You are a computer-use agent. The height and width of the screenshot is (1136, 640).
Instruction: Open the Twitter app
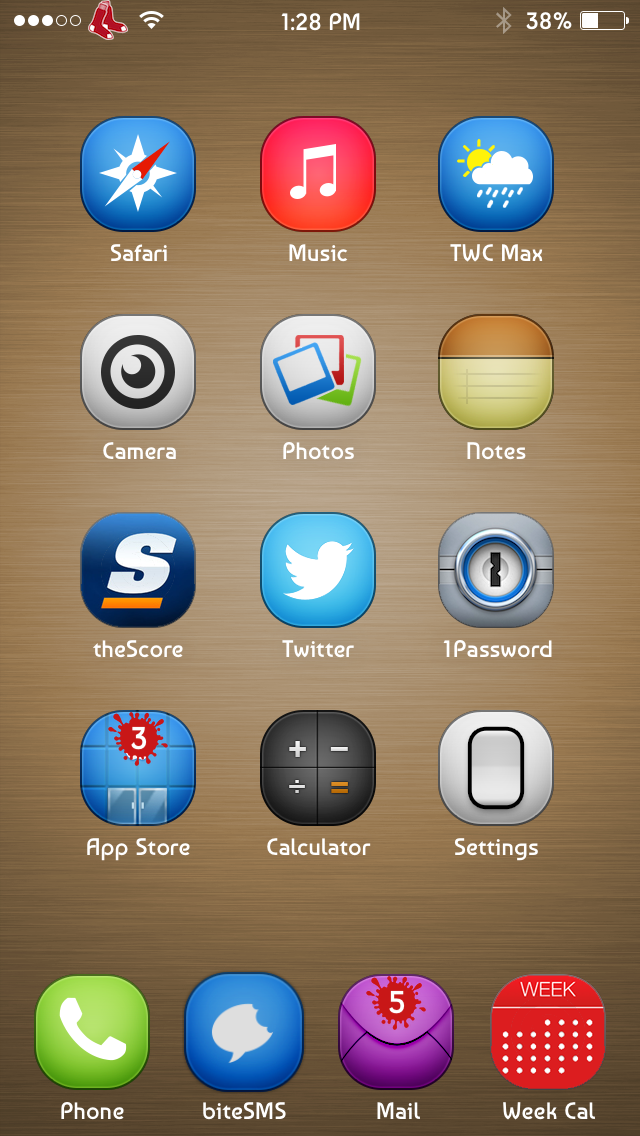pos(318,571)
